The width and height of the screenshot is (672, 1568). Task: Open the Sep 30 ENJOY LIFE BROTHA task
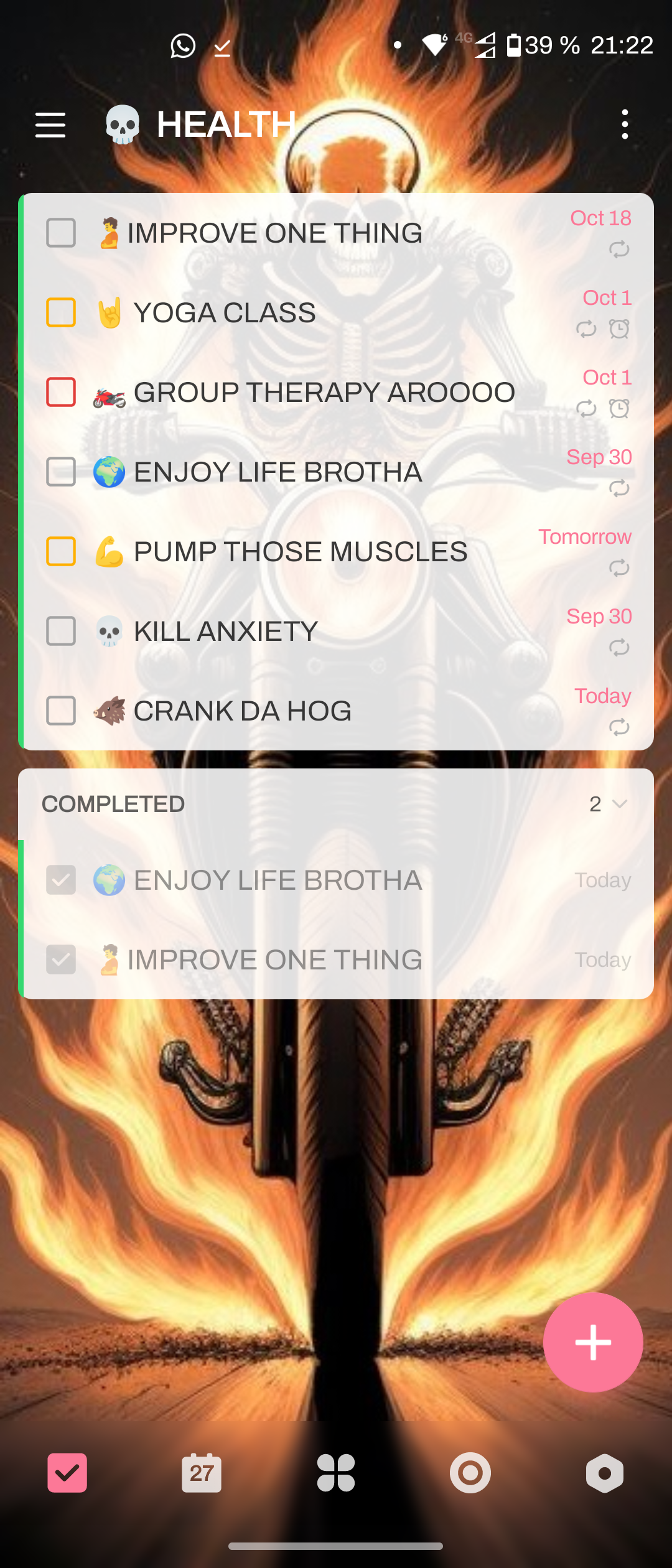pyautogui.click(x=278, y=472)
